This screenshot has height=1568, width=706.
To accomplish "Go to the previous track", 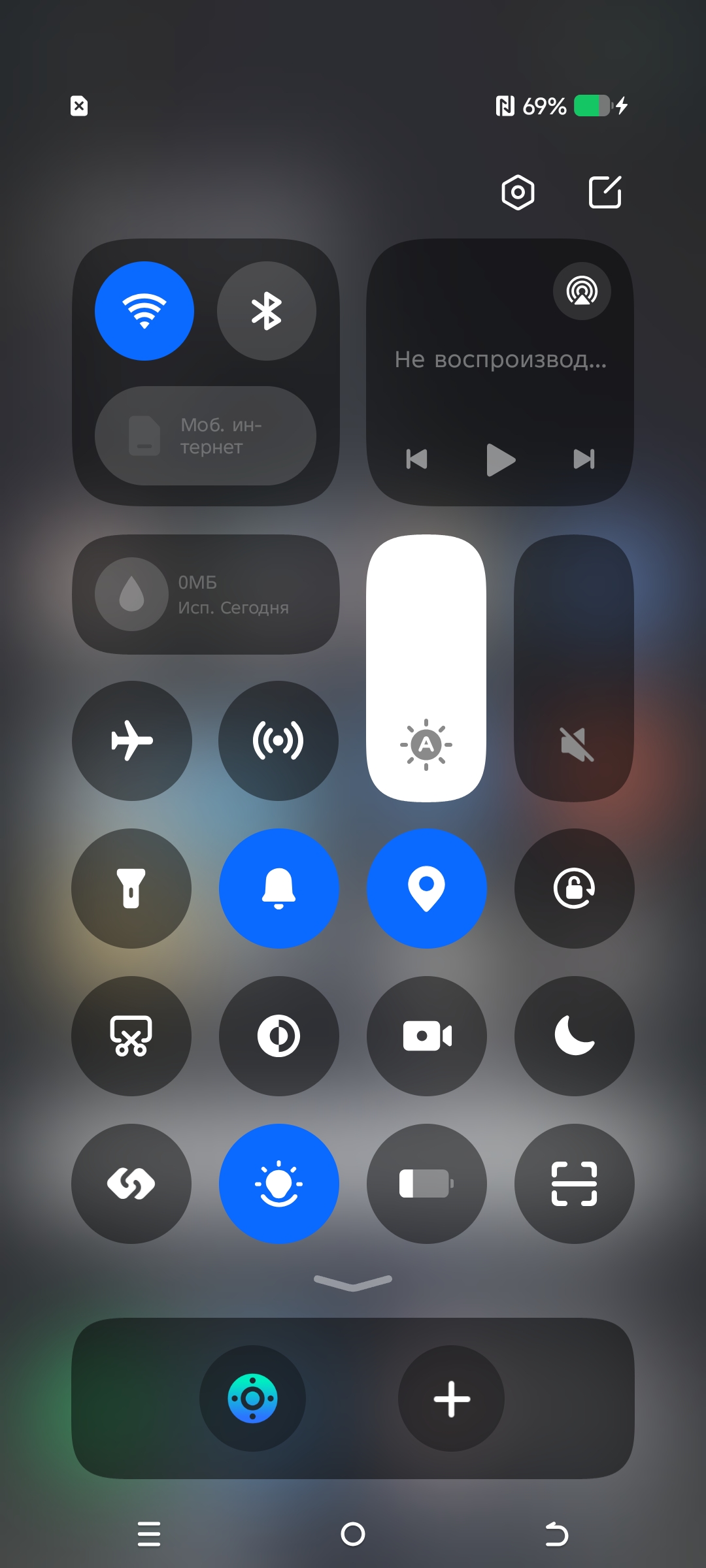I will click(x=417, y=459).
